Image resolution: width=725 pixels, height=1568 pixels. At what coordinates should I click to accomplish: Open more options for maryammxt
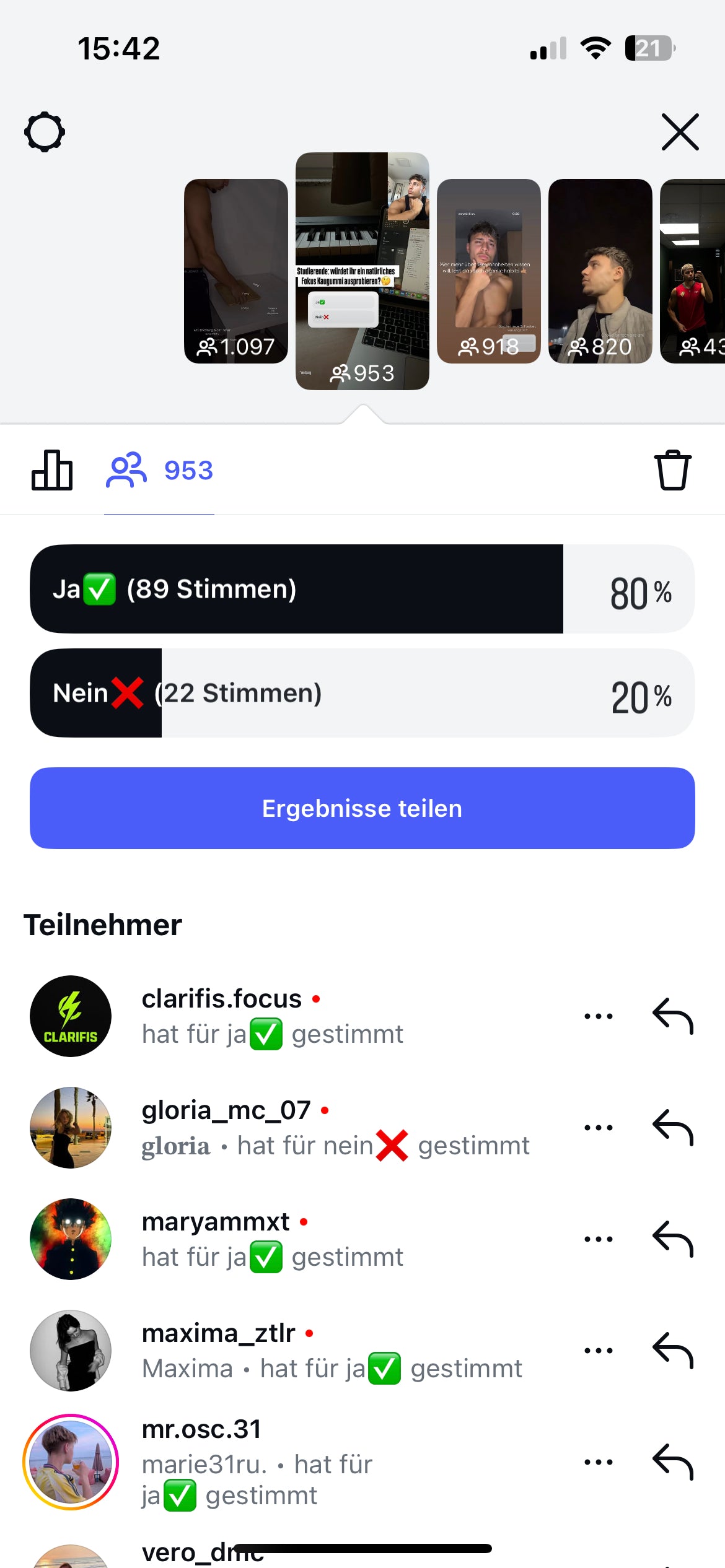click(x=599, y=1239)
